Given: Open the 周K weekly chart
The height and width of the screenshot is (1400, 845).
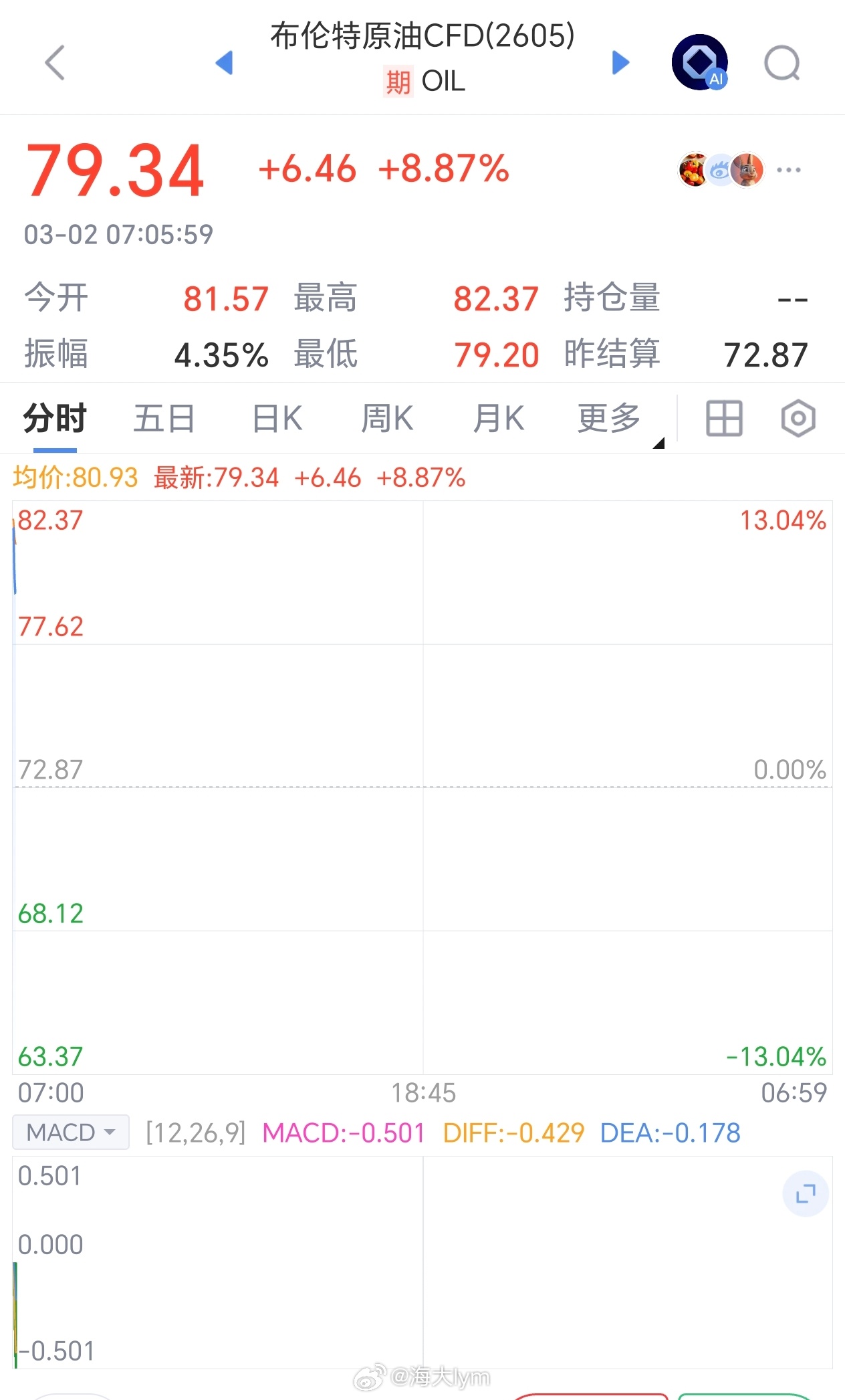Looking at the screenshot, I should 386,417.
